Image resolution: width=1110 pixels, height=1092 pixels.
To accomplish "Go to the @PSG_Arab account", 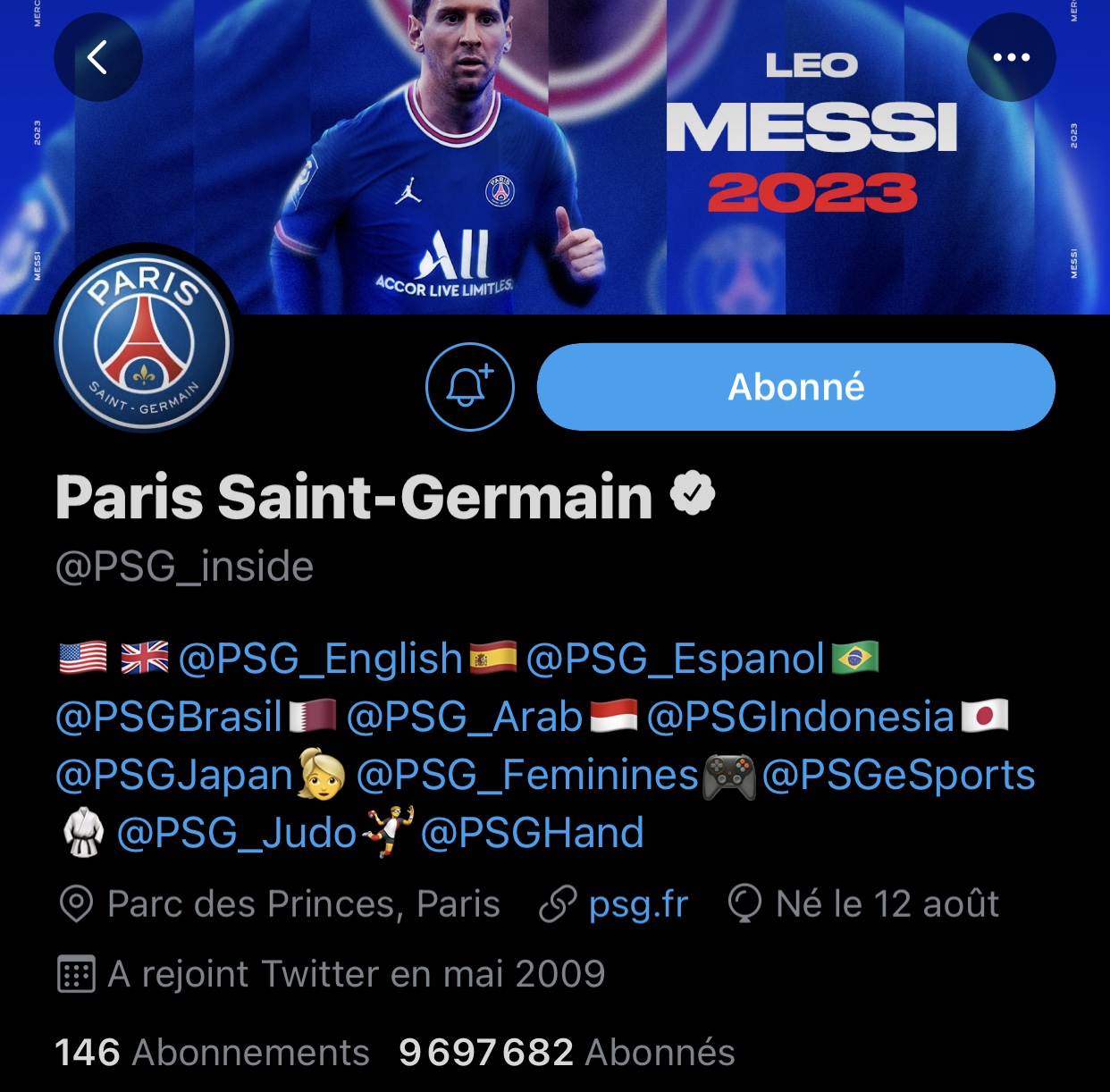I will click(464, 718).
